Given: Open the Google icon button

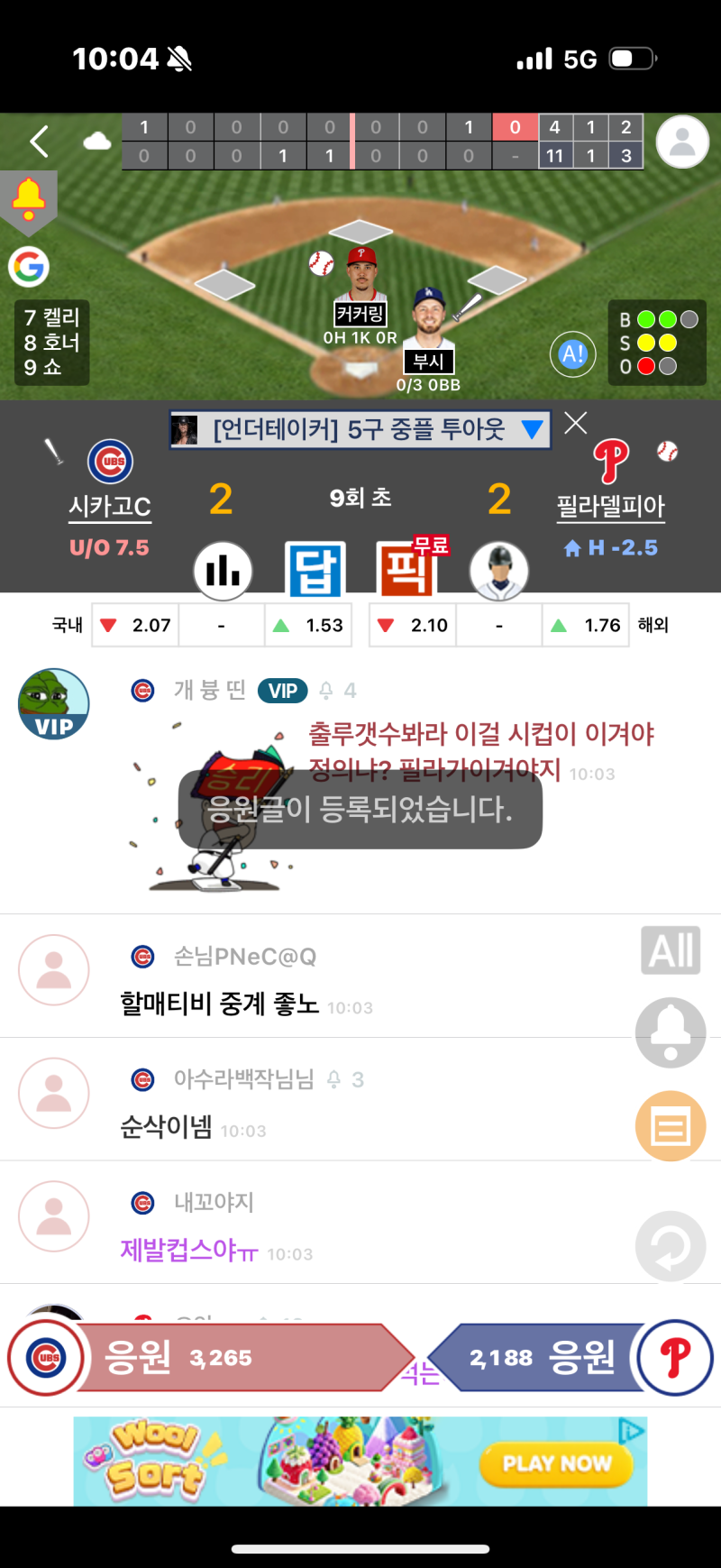Looking at the screenshot, I should pos(29,267).
